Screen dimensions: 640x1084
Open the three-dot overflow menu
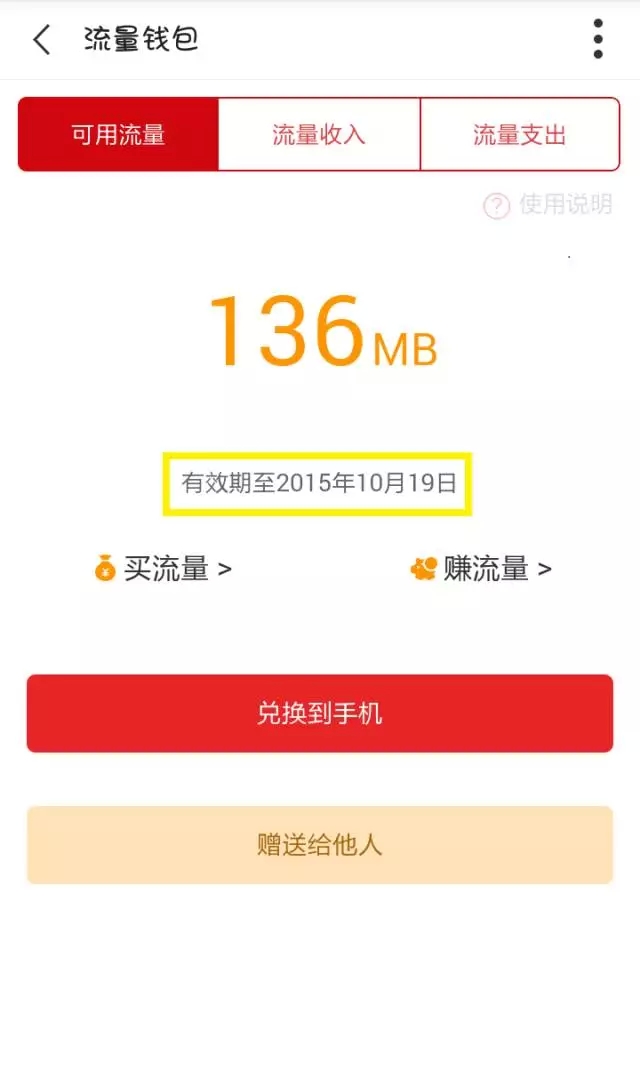598,39
